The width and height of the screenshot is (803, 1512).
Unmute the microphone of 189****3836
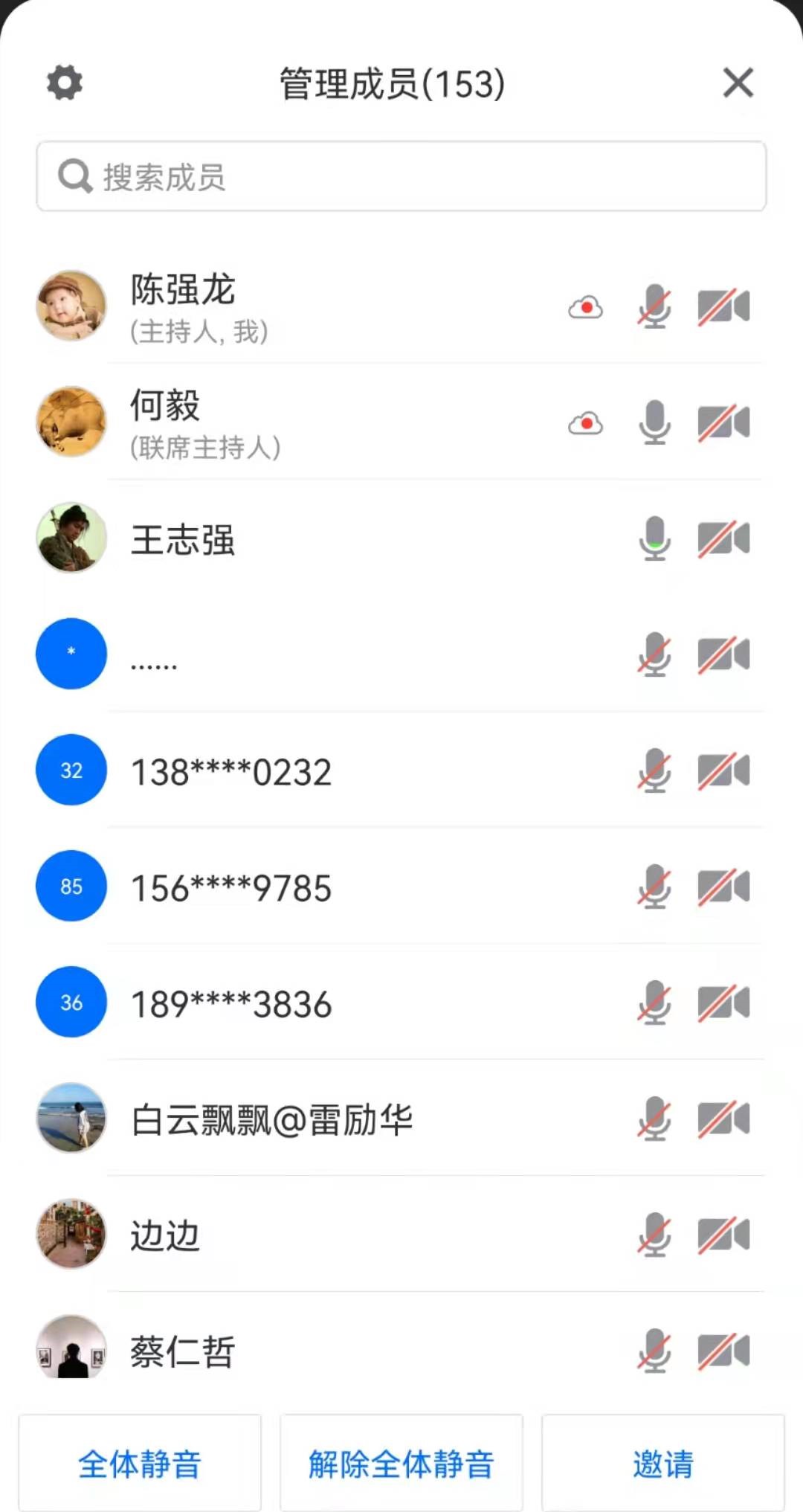click(x=654, y=1003)
